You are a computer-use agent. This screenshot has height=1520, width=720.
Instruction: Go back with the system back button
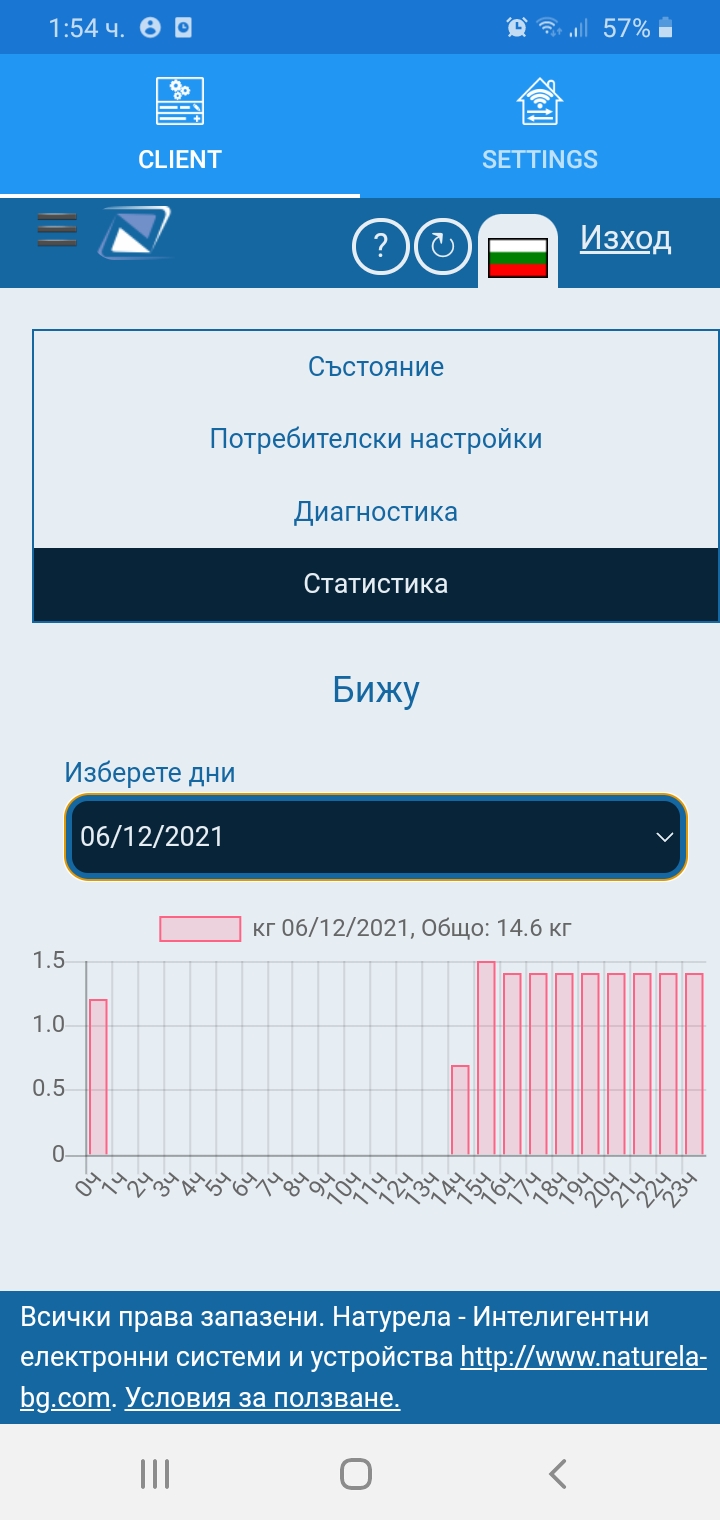(x=558, y=1473)
